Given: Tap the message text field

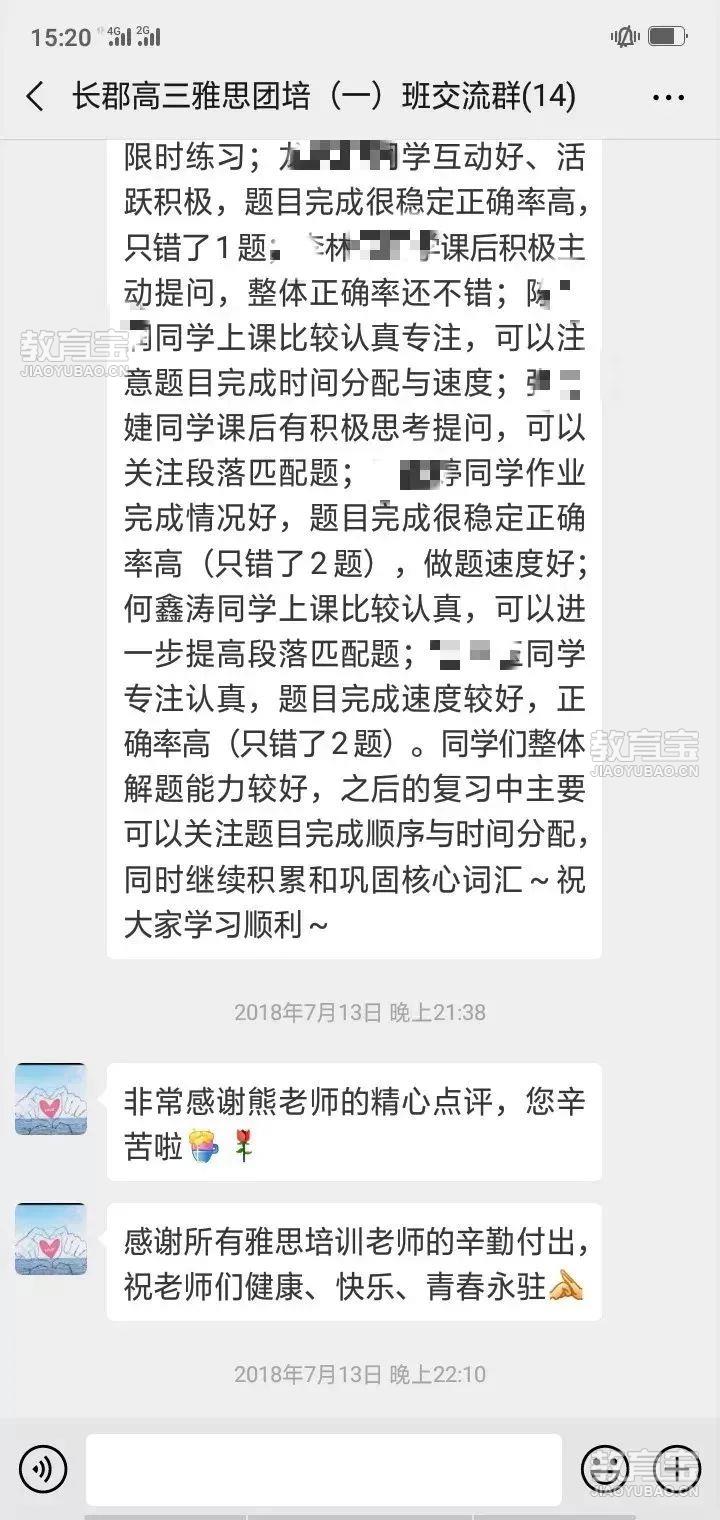Looking at the screenshot, I should click(323, 1469).
